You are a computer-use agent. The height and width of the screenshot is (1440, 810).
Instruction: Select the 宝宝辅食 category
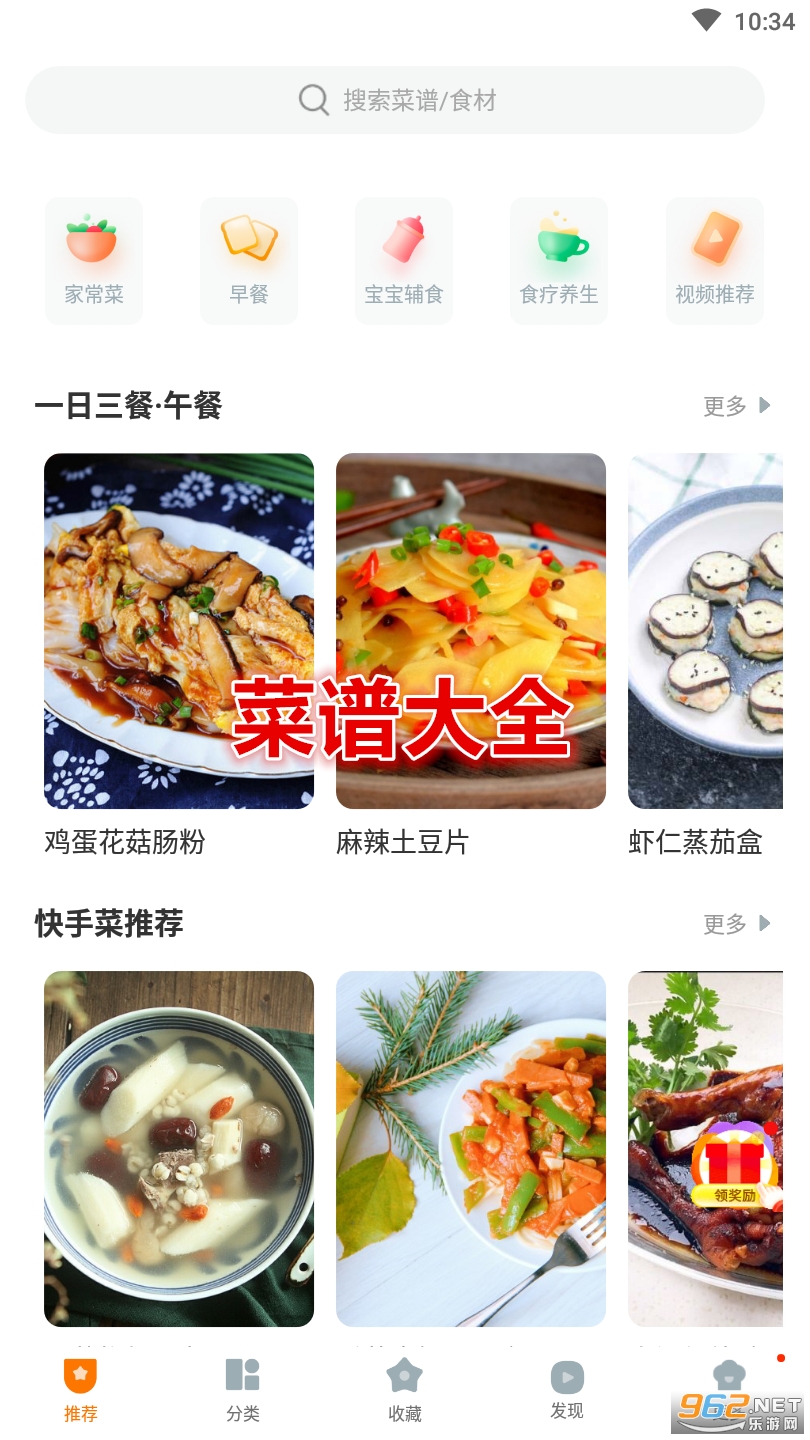click(404, 261)
